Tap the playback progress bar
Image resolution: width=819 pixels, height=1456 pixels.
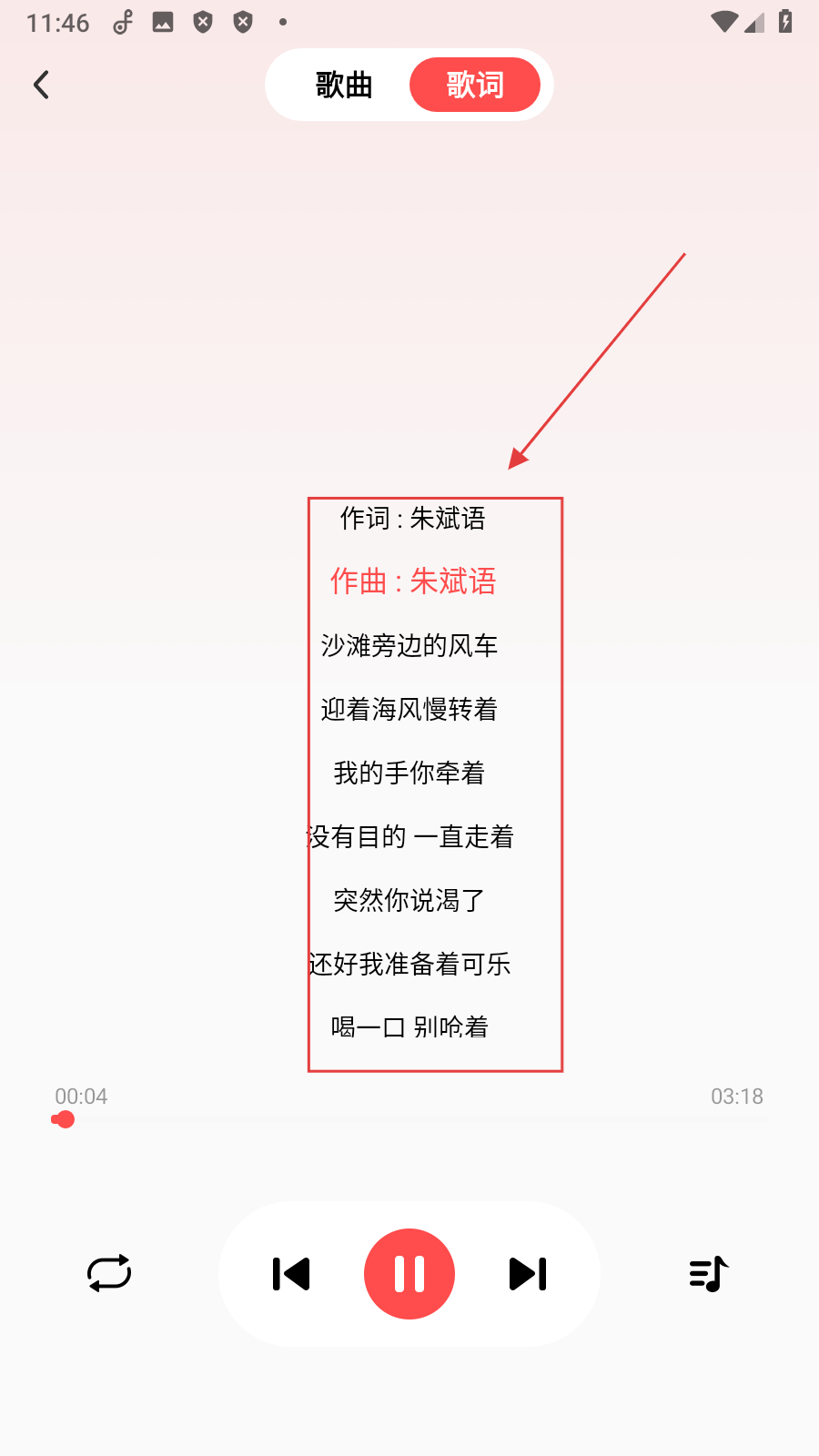[x=409, y=1119]
